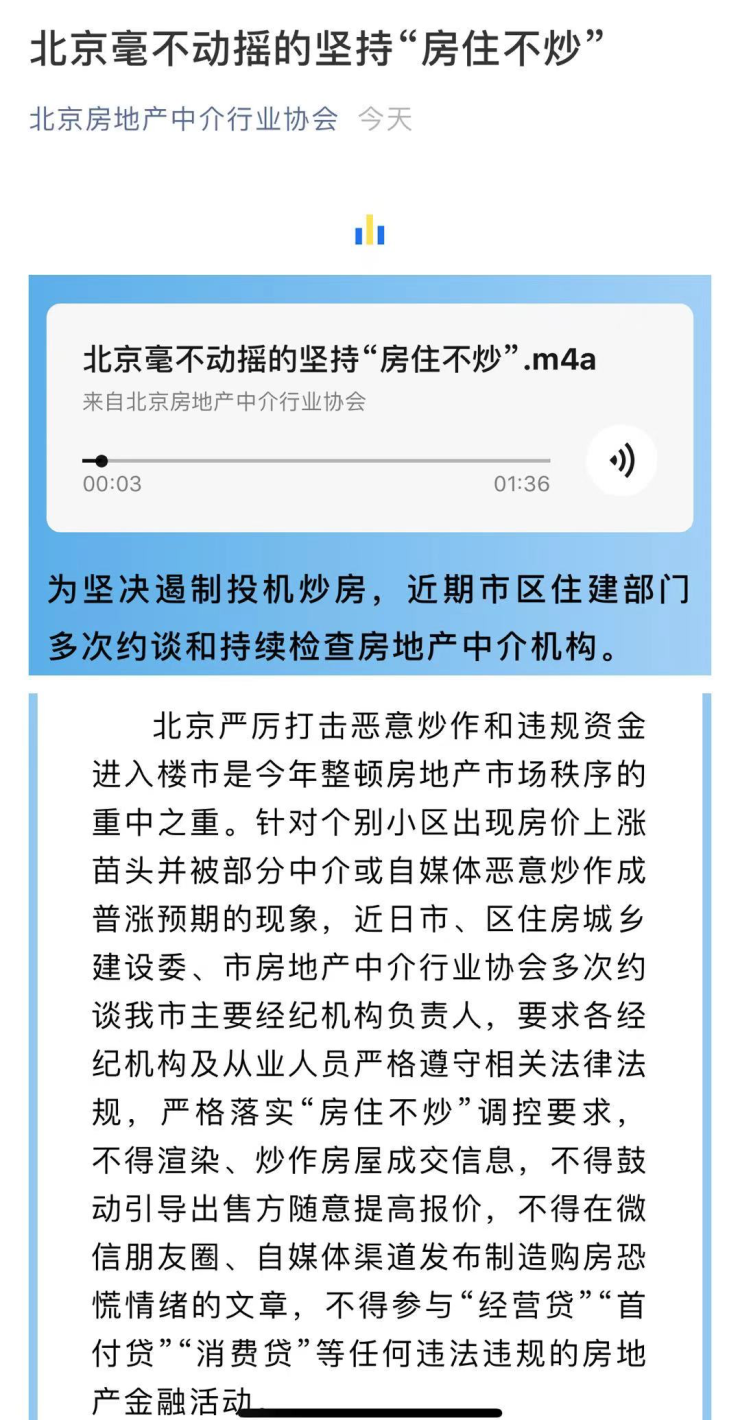Open the 北京毫不动摇的坚持“房住不炒”.m4a audio card
Screen dimensions: 740x1420
tap(370, 418)
